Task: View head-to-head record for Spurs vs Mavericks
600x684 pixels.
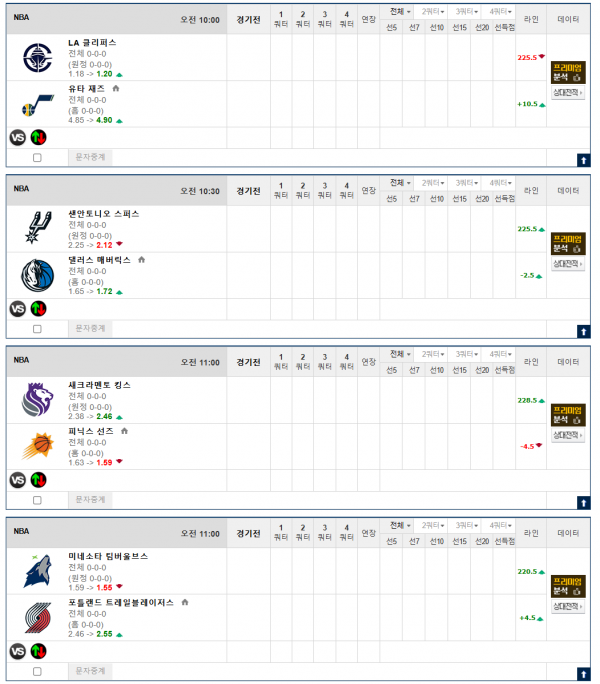Action: point(568,264)
